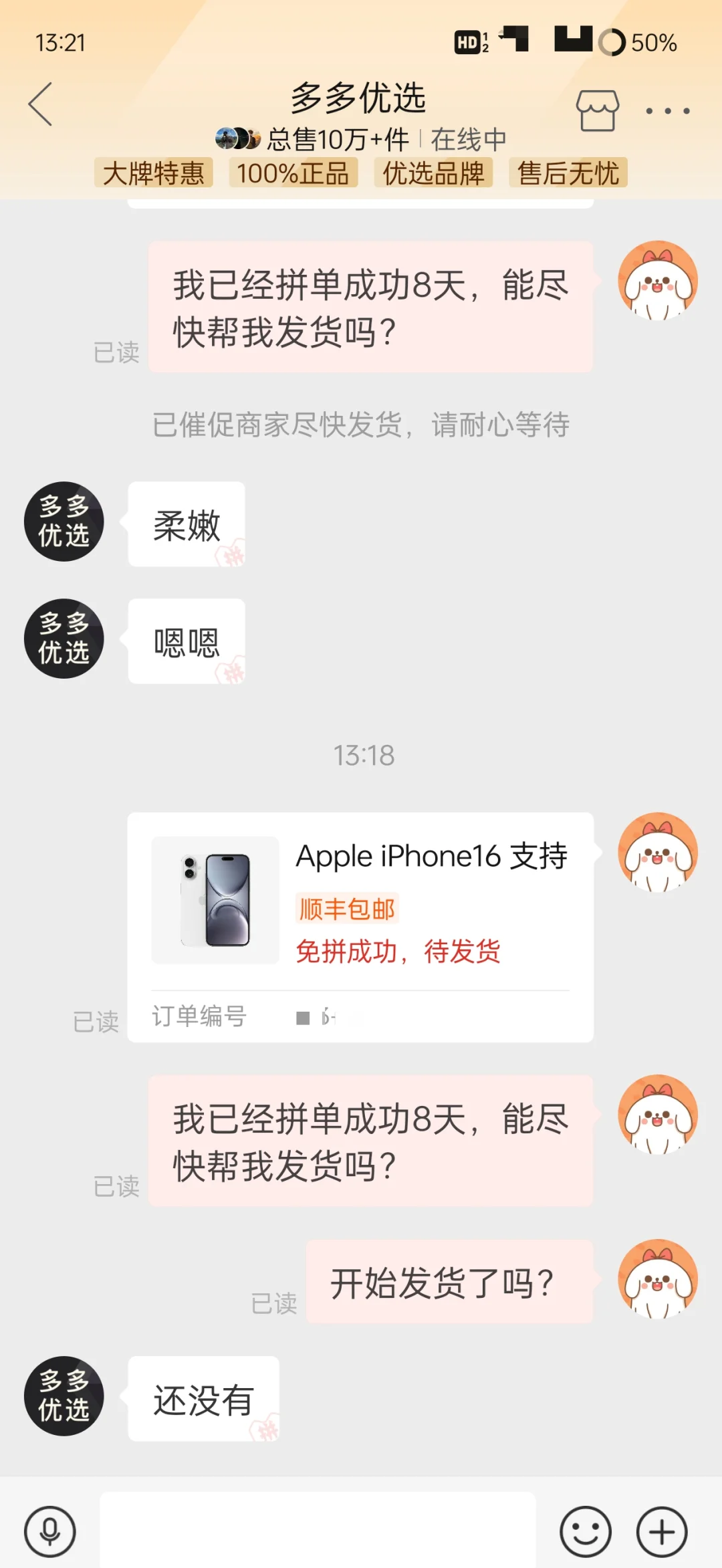The image size is (722, 1568).
Task: Open the plus attachment menu
Action: 662,1531
